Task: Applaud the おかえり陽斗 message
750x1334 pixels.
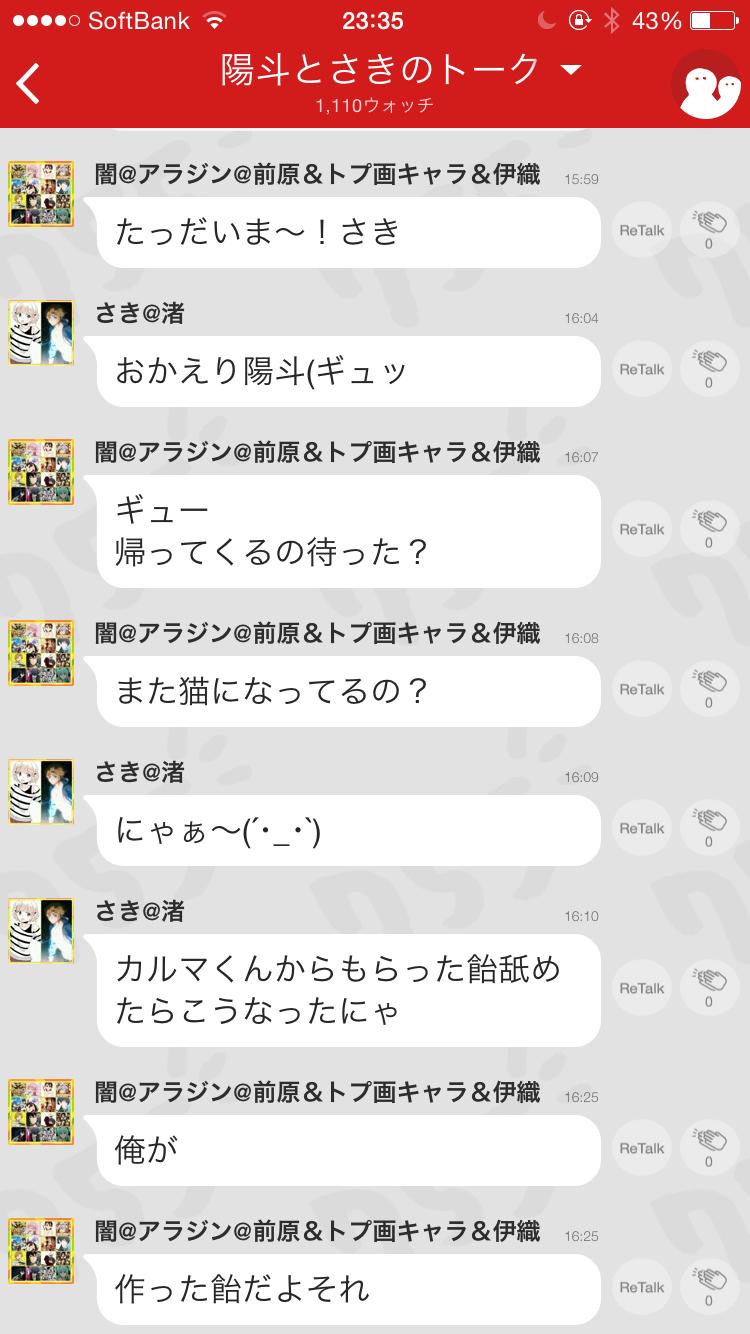Action: click(709, 368)
